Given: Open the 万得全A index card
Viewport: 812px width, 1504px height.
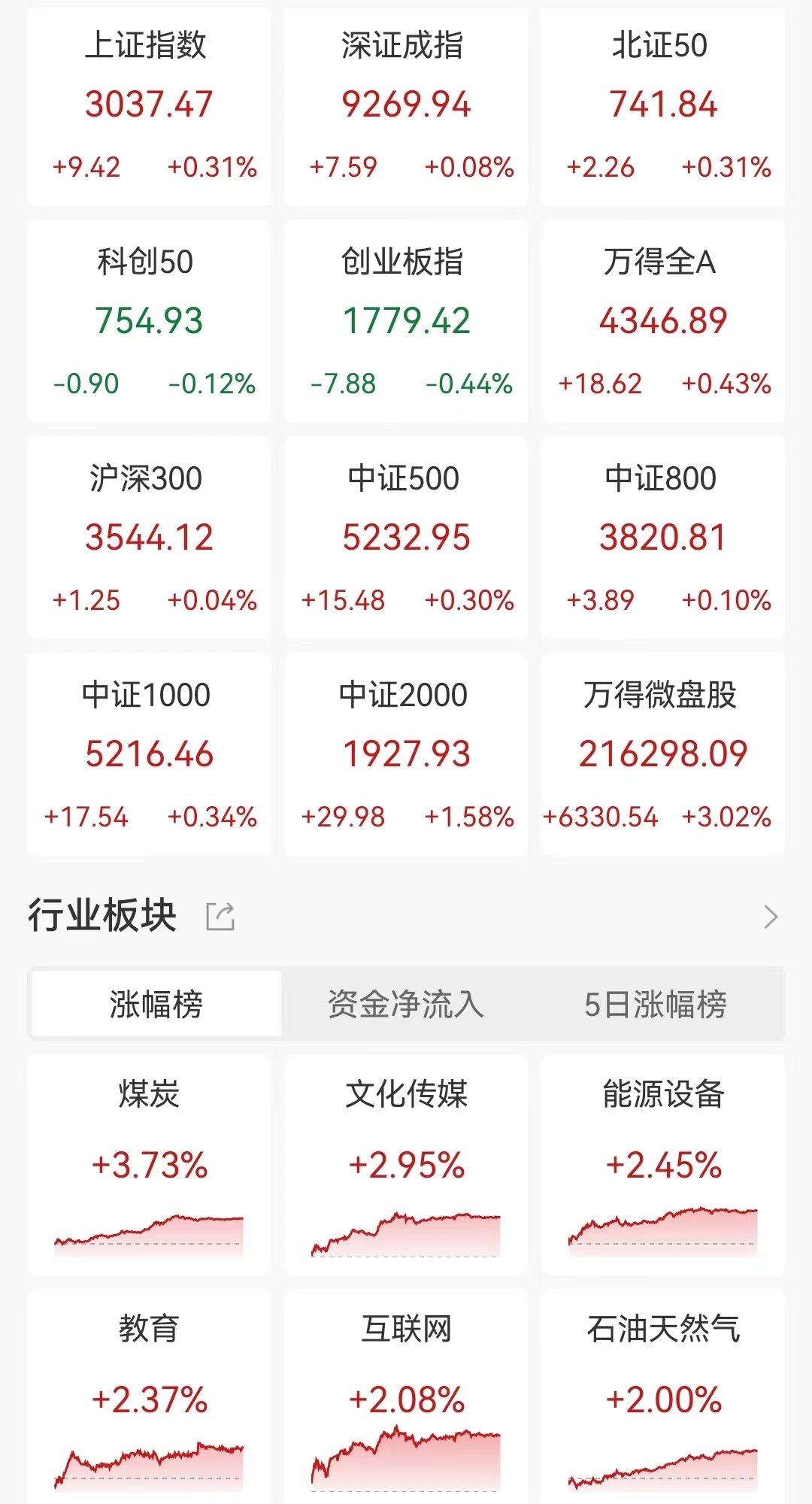Looking at the screenshot, I should (663, 321).
